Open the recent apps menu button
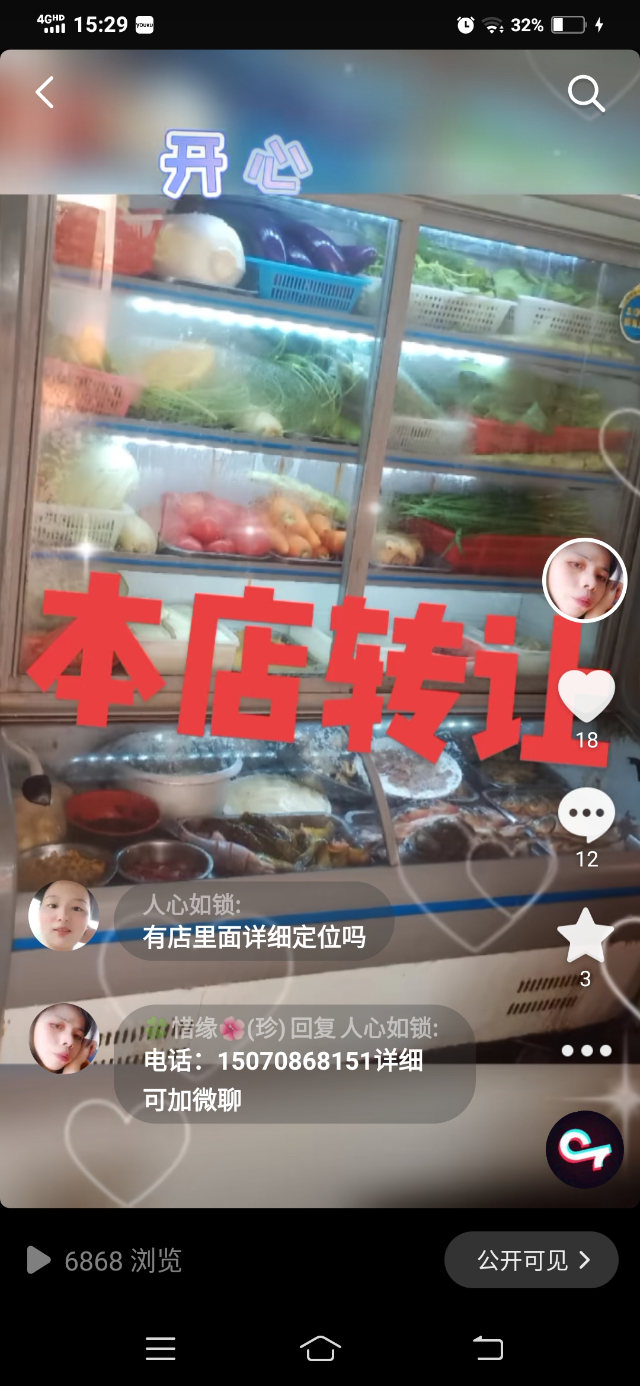This screenshot has height=1386, width=640. point(160,1348)
